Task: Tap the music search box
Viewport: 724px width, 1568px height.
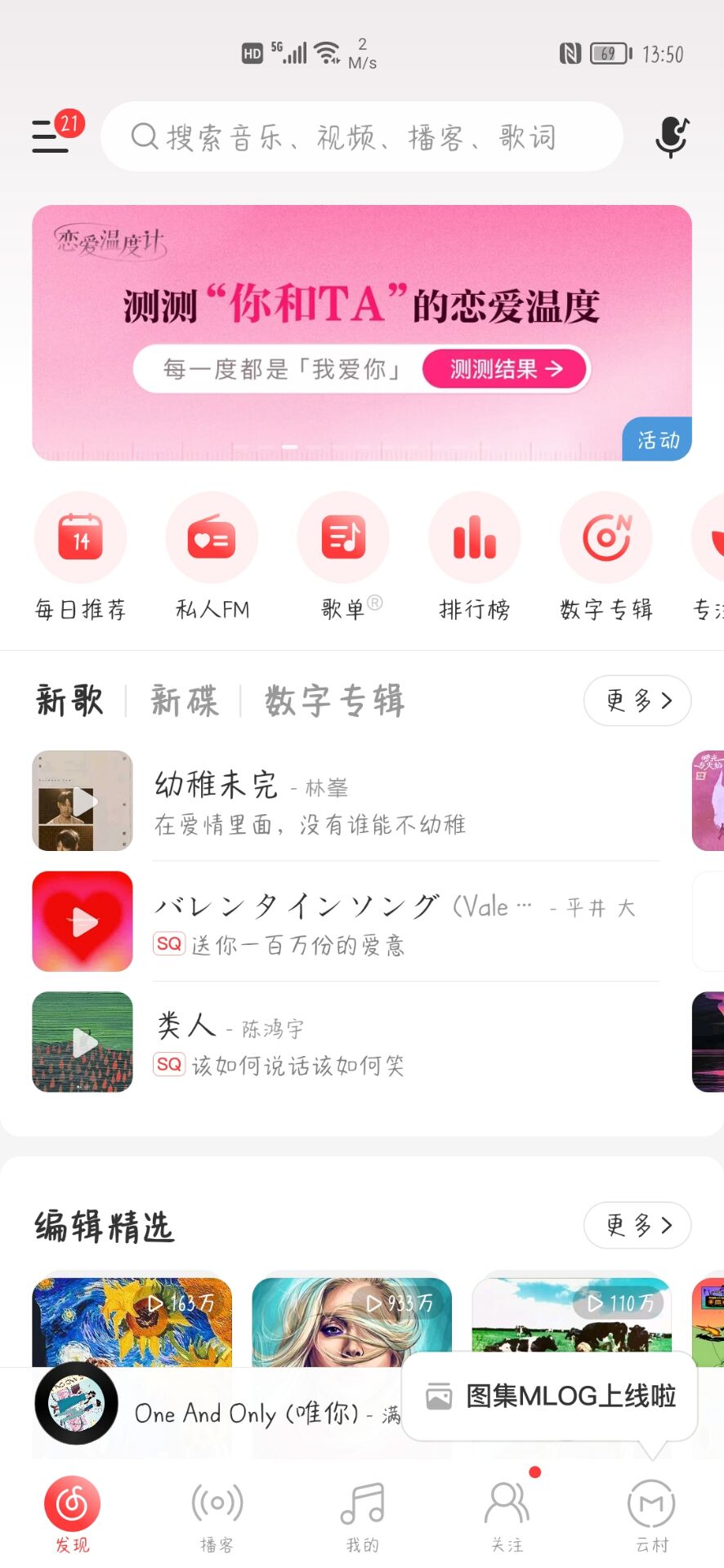Action: [361, 137]
